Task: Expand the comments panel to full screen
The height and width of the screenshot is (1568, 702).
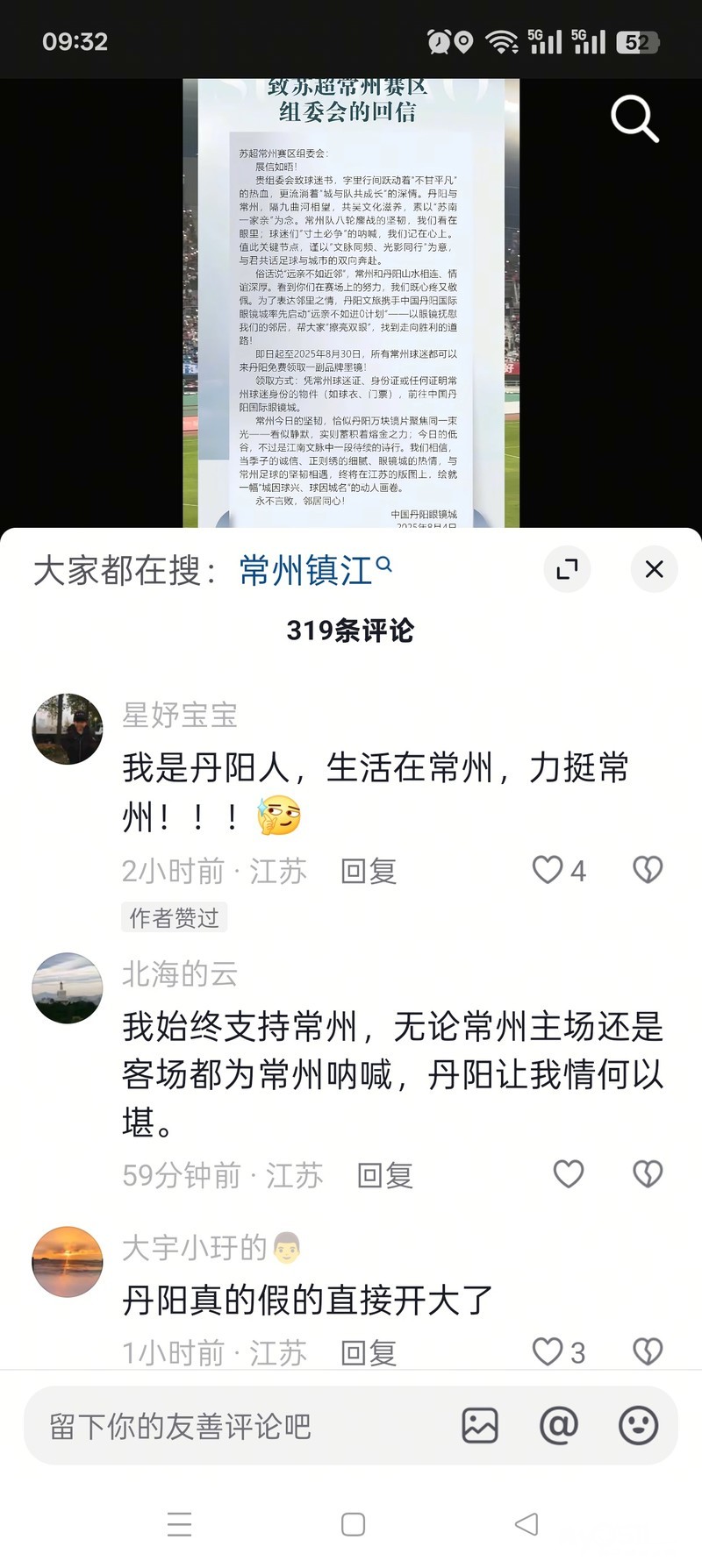Action: 568,569
